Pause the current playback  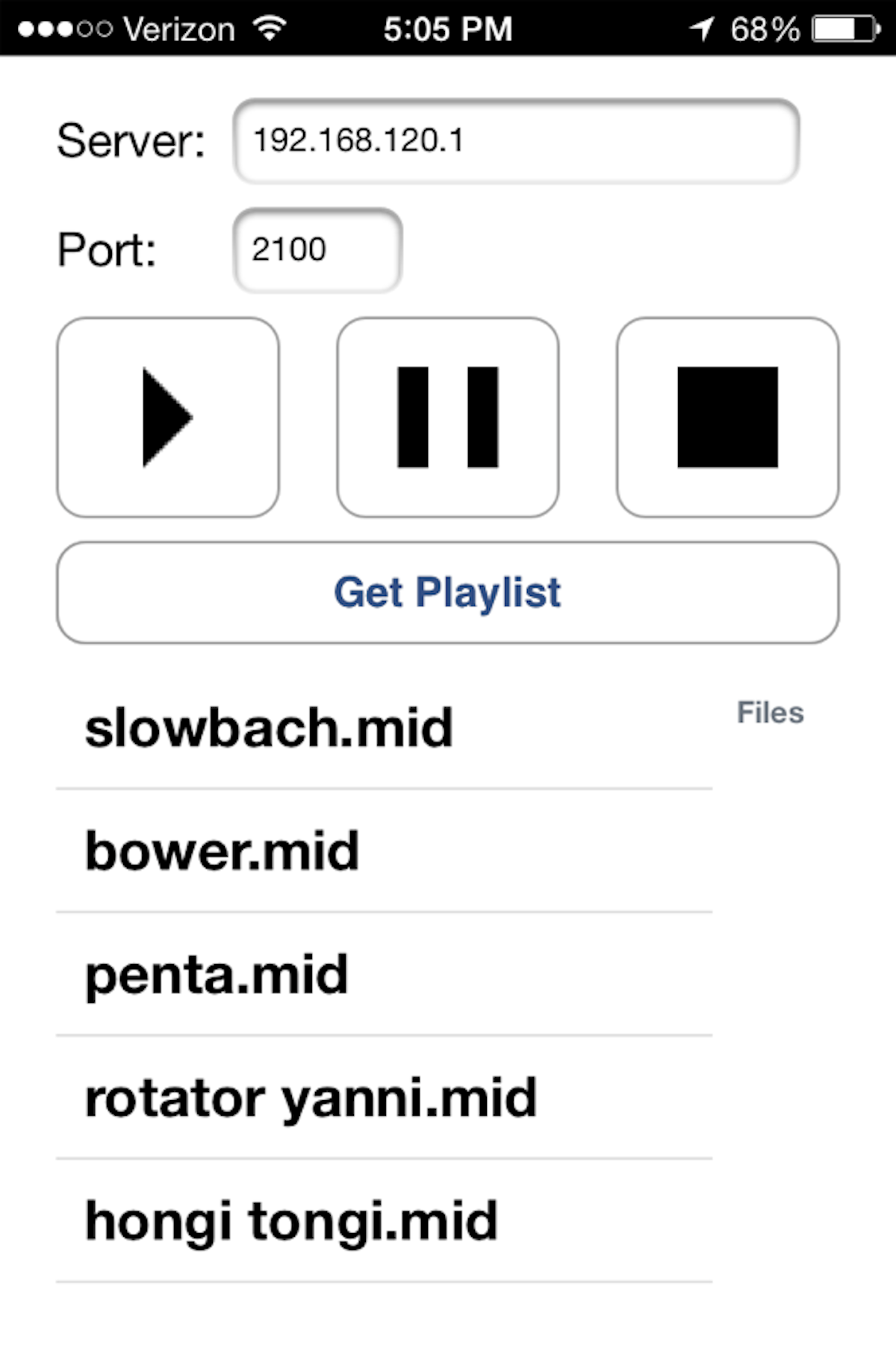[x=447, y=417]
